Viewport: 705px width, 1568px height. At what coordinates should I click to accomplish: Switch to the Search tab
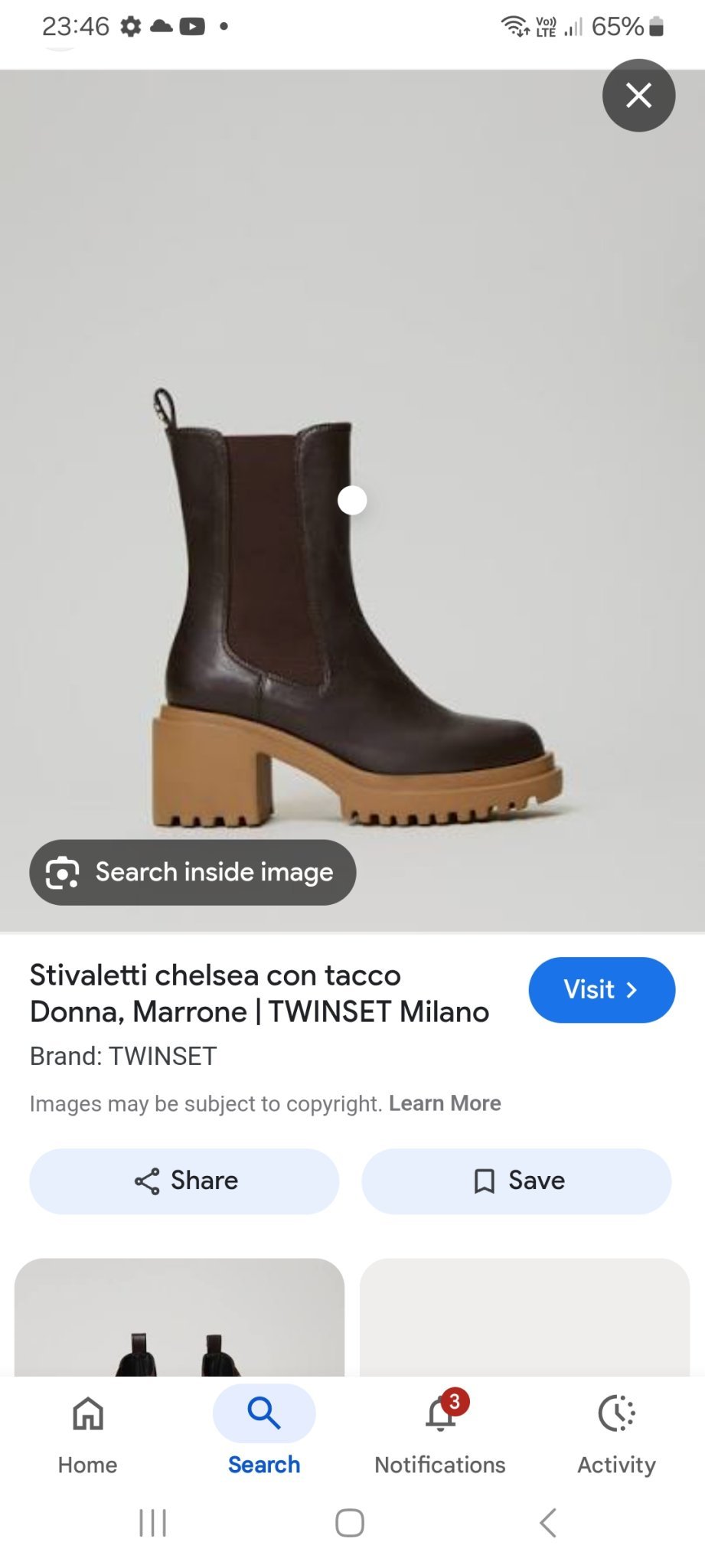[x=264, y=1430]
